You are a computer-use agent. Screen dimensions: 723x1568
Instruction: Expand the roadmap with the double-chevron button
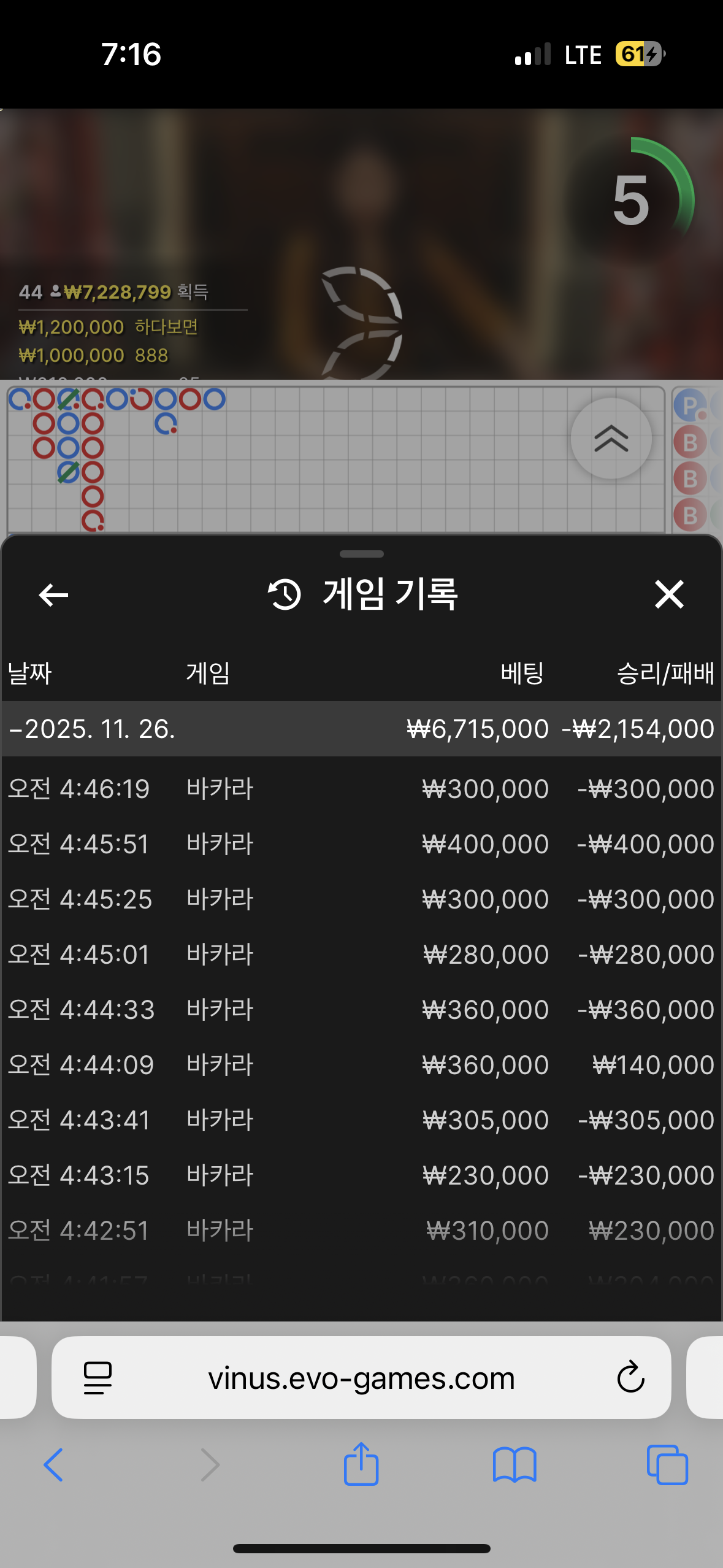coord(611,438)
